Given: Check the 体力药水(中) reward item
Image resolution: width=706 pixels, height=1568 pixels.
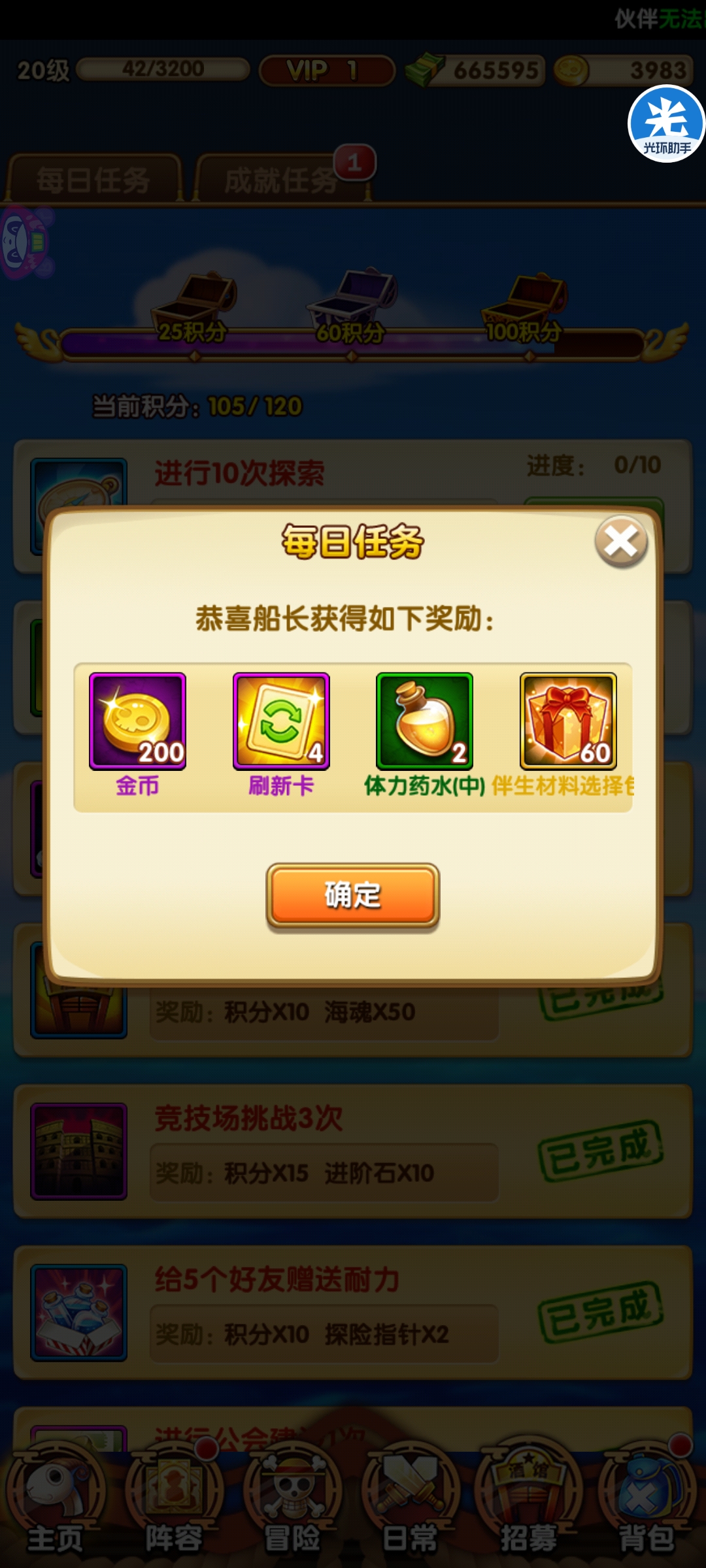Looking at the screenshot, I should 424,721.
